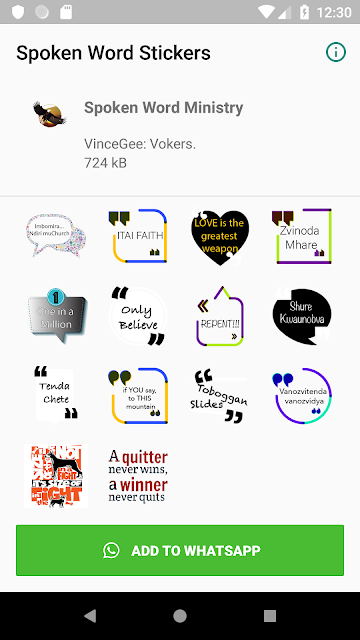
Task: Open the info icon in the app bar
Action: [336, 53]
